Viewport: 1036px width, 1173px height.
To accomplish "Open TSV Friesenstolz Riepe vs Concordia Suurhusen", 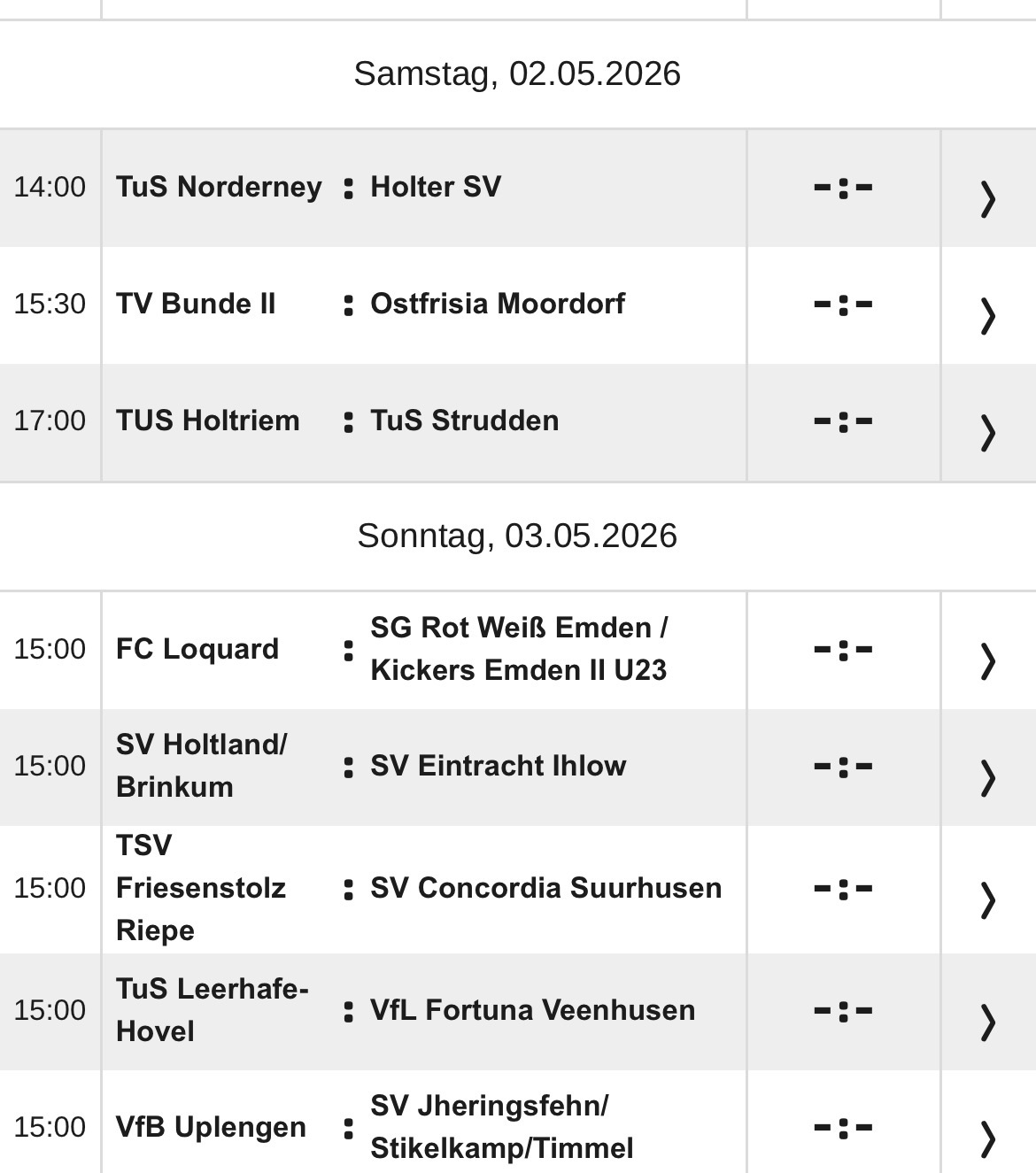I will (x=987, y=898).
